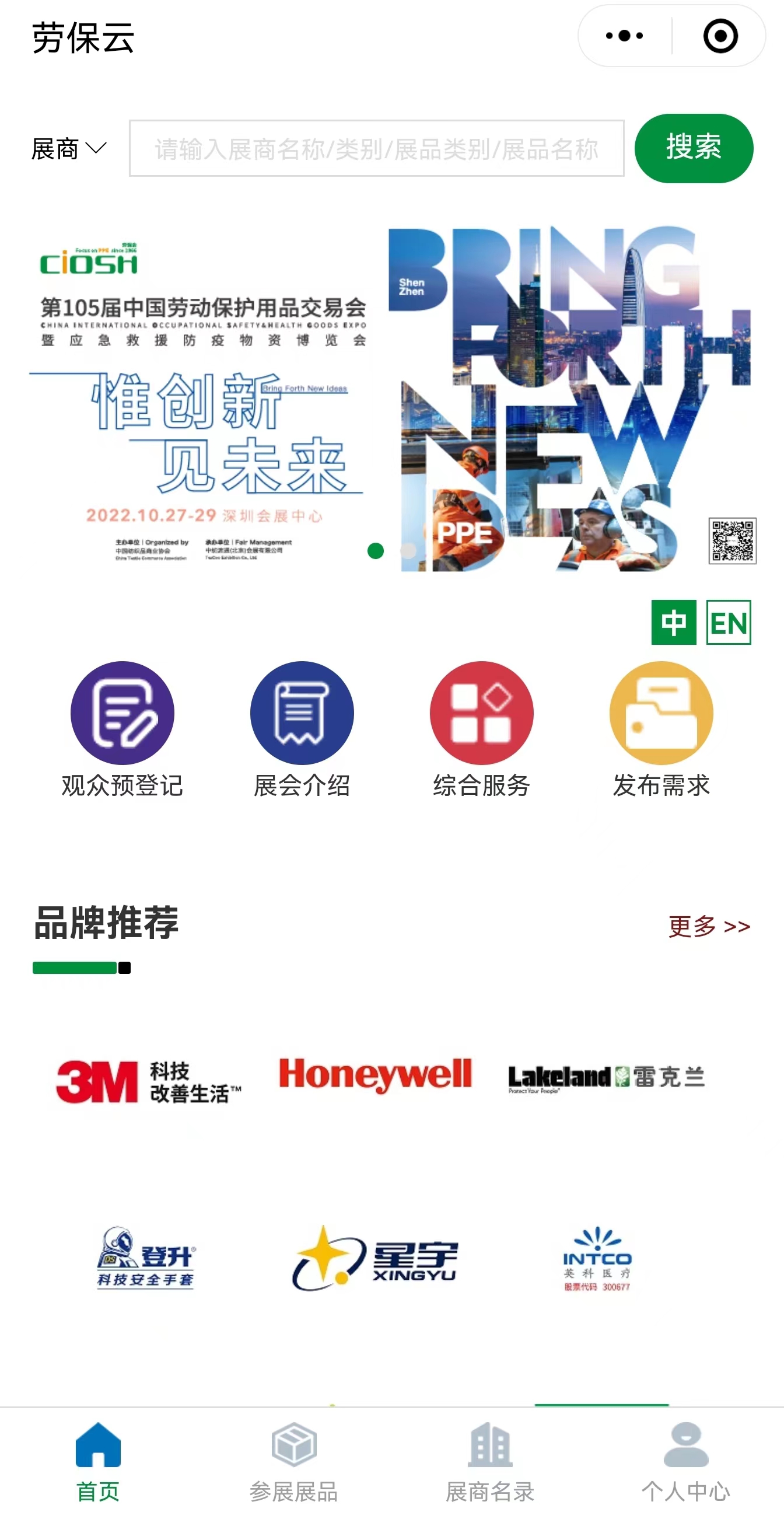Viewport: 784px width, 1533px height.
Task: Switch to the 展商名录 tab
Action: click(490, 1462)
